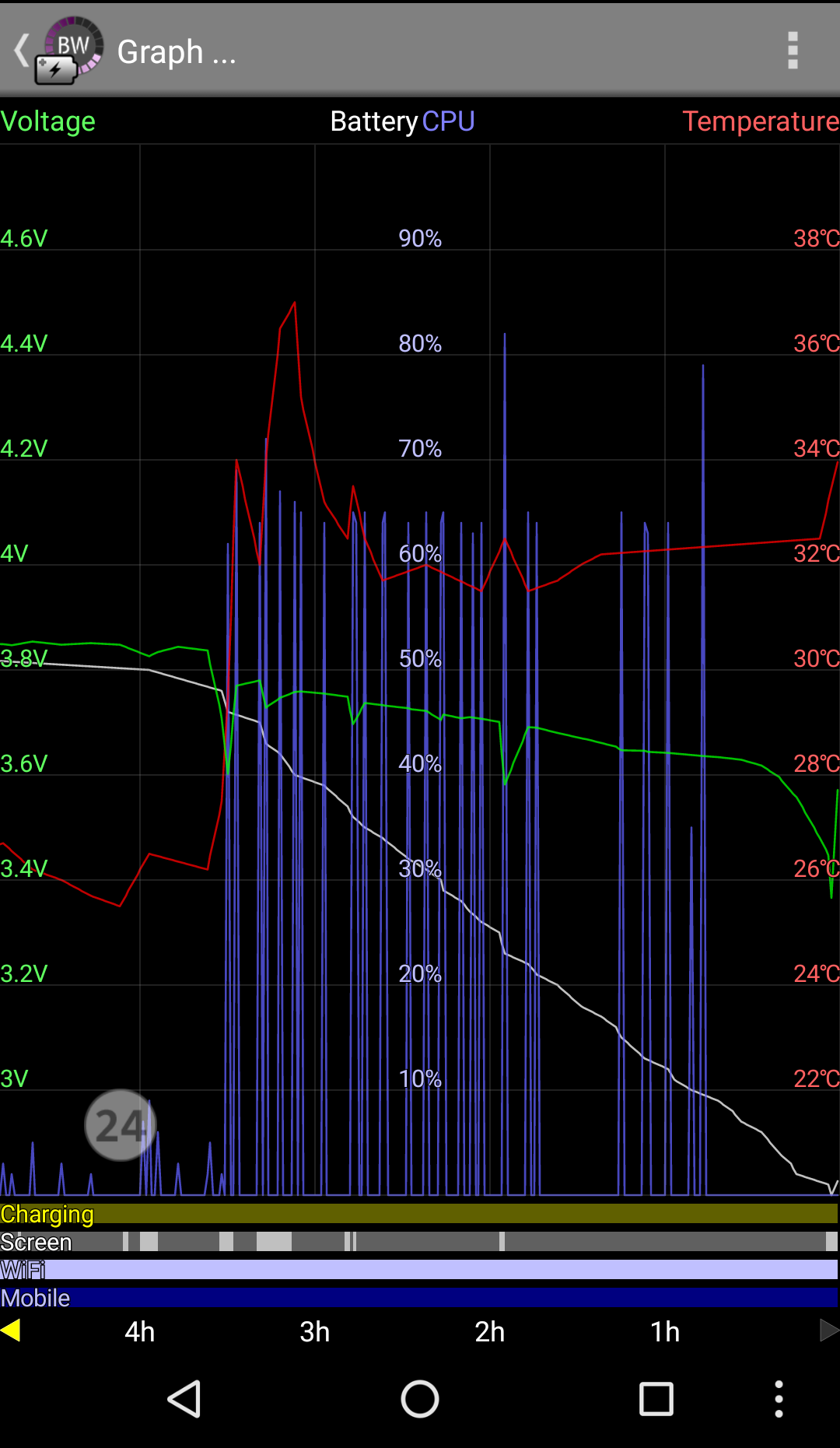The width and height of the screenshot is (840, 1448).
Task: Toggle the Battery series label
Action: point(373,121)
